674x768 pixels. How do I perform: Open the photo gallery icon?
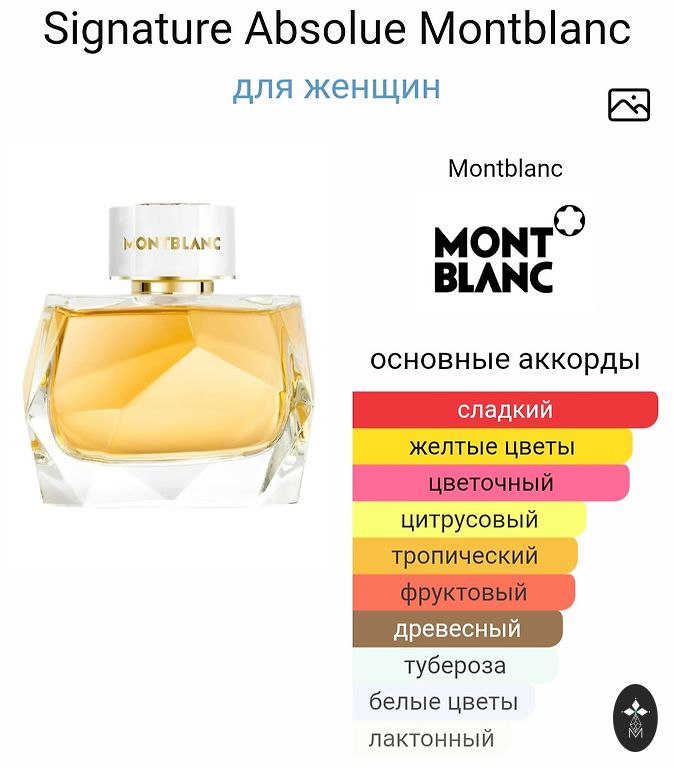(628, 105)
